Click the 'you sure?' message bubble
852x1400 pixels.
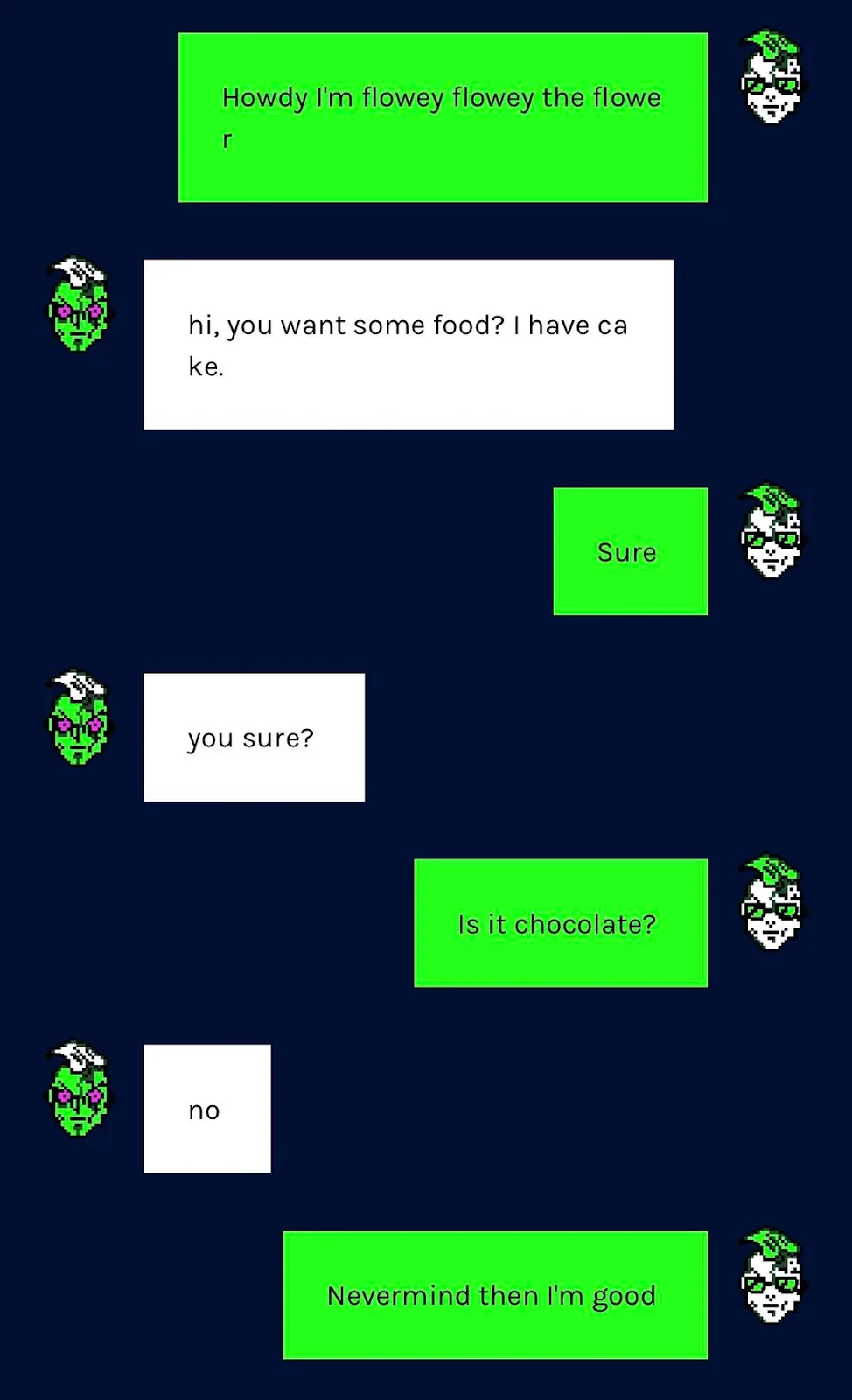(x=254, y=737)
